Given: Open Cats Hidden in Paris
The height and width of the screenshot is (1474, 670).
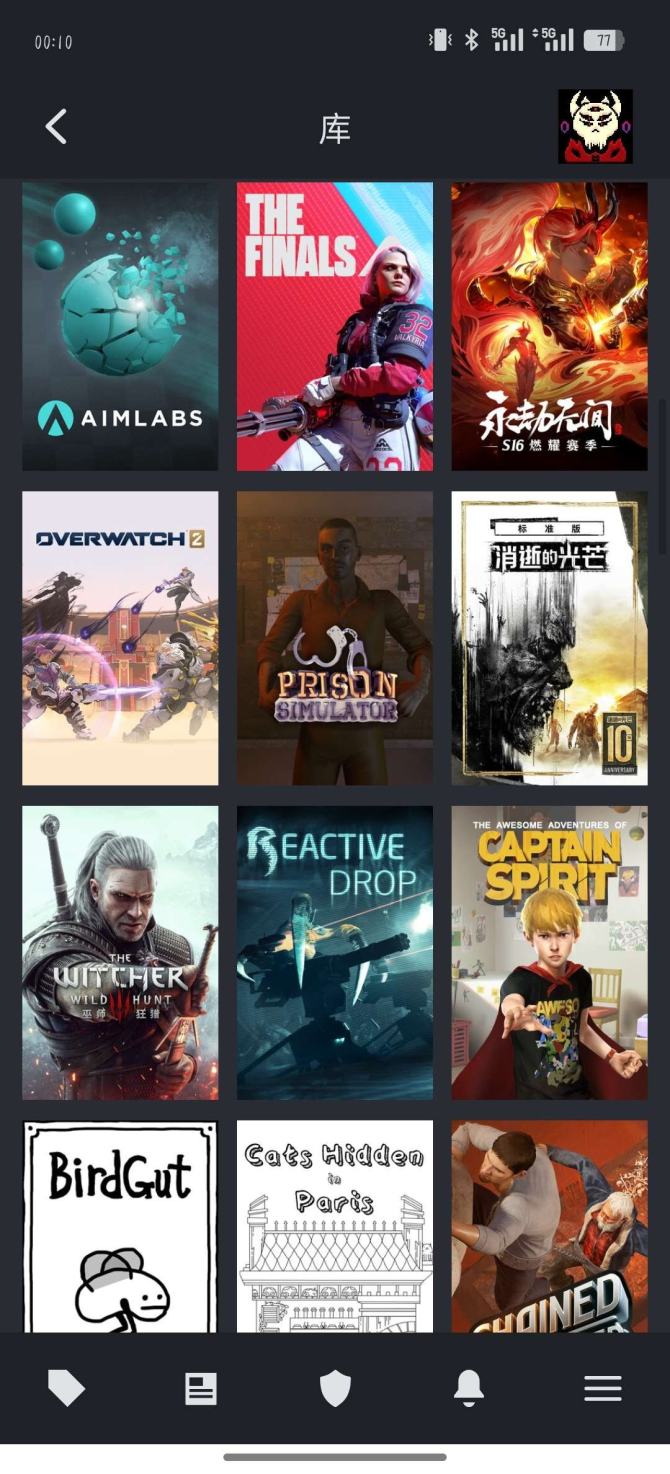Looking at the screenshot, I should point(334,1226).
